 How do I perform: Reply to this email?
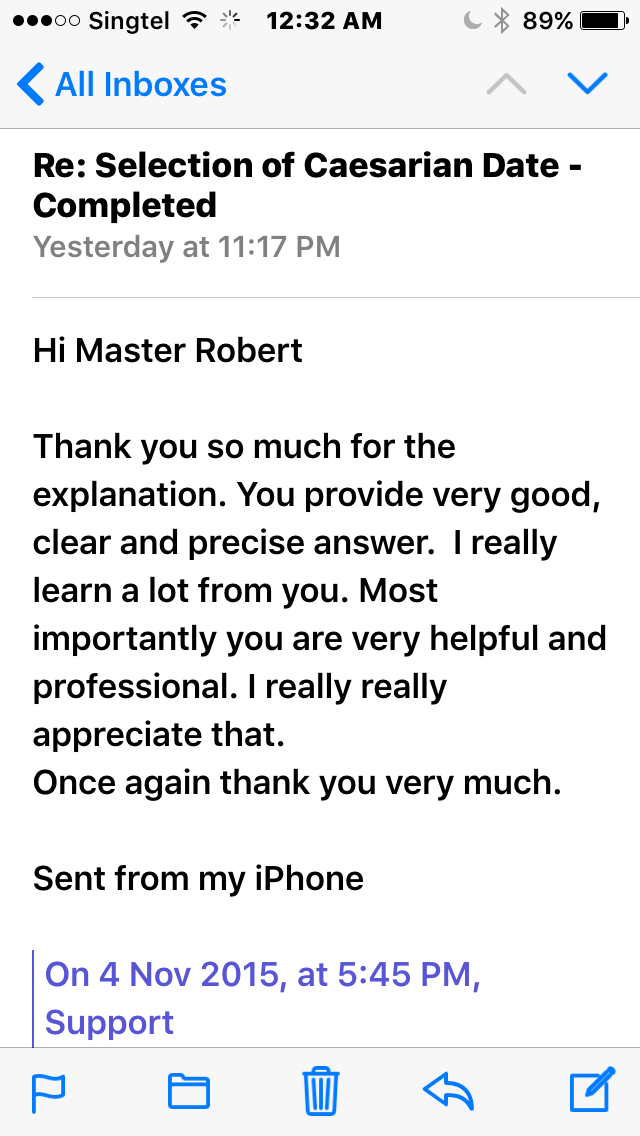[452, 1091]
